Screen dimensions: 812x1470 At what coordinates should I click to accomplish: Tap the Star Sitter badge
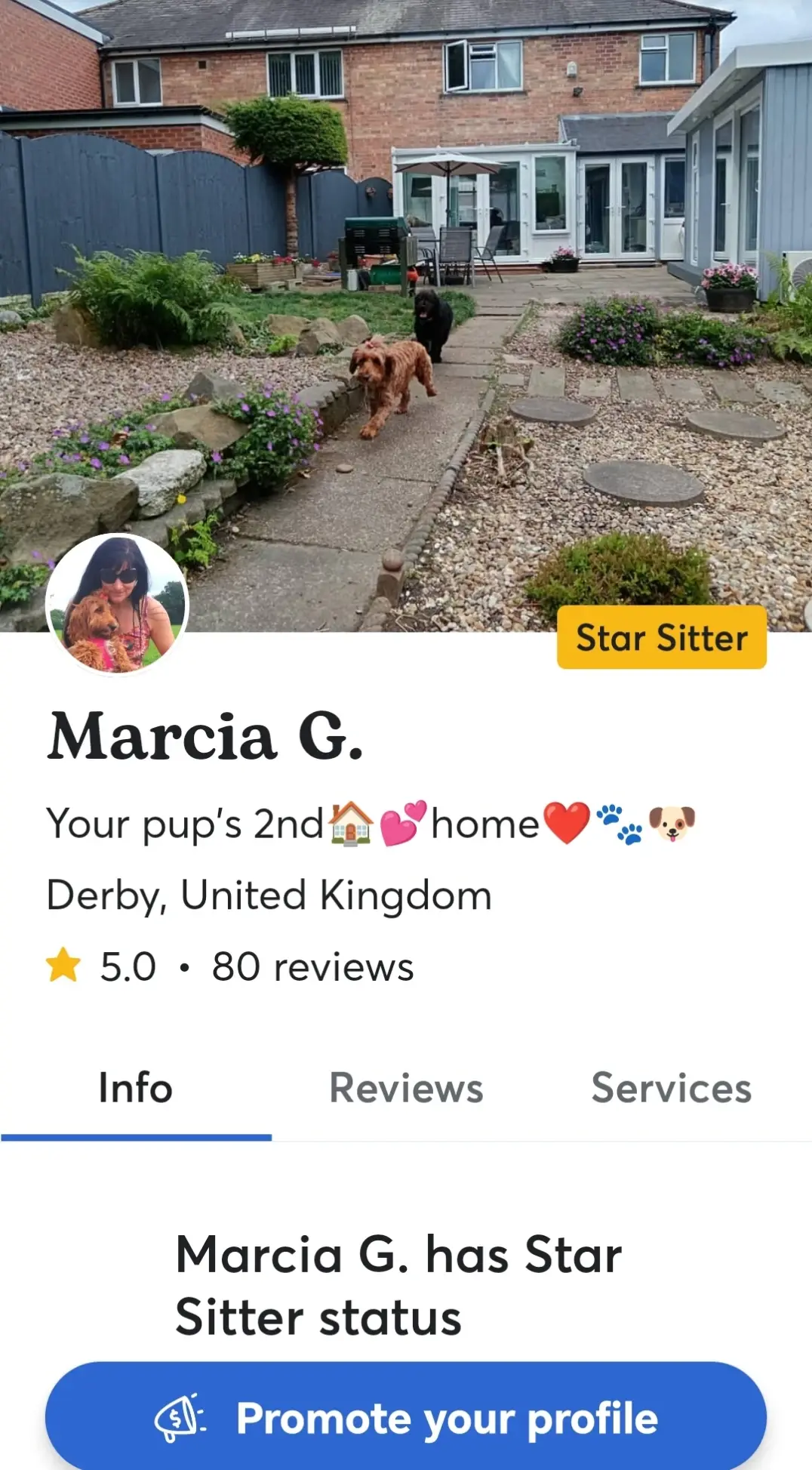pyautogui.click(x=661, y=637)
